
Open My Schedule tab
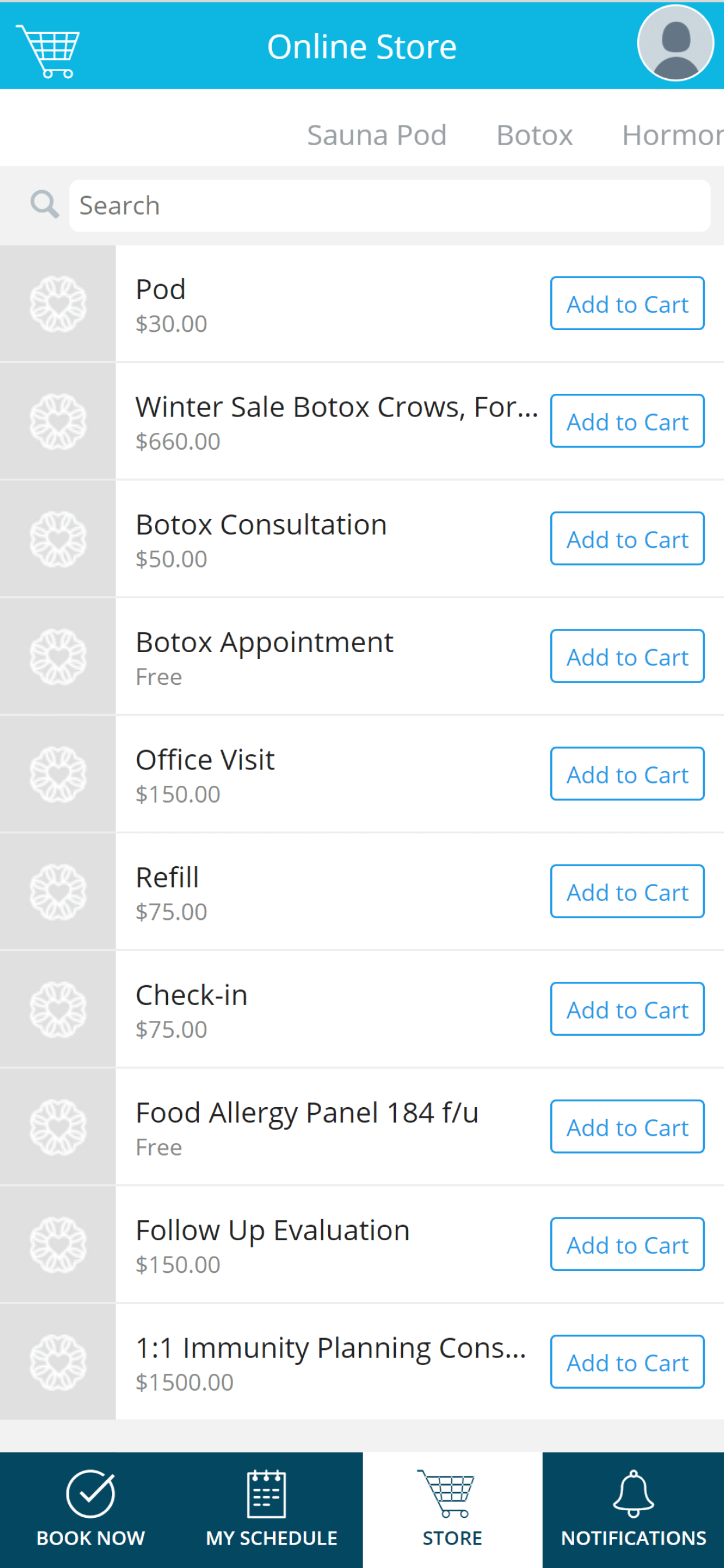tap(271, 1510)
